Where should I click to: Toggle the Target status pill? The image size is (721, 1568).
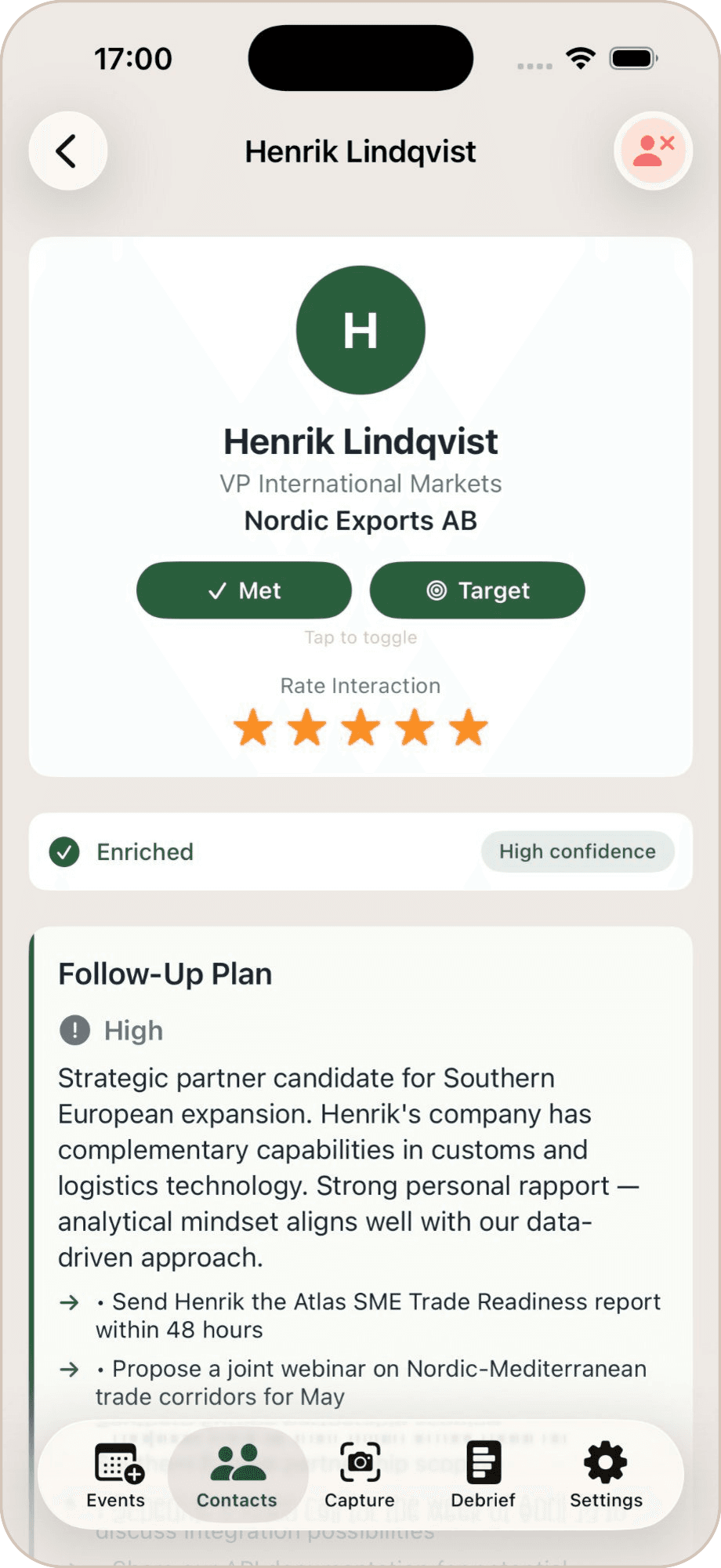coord(476,590)
